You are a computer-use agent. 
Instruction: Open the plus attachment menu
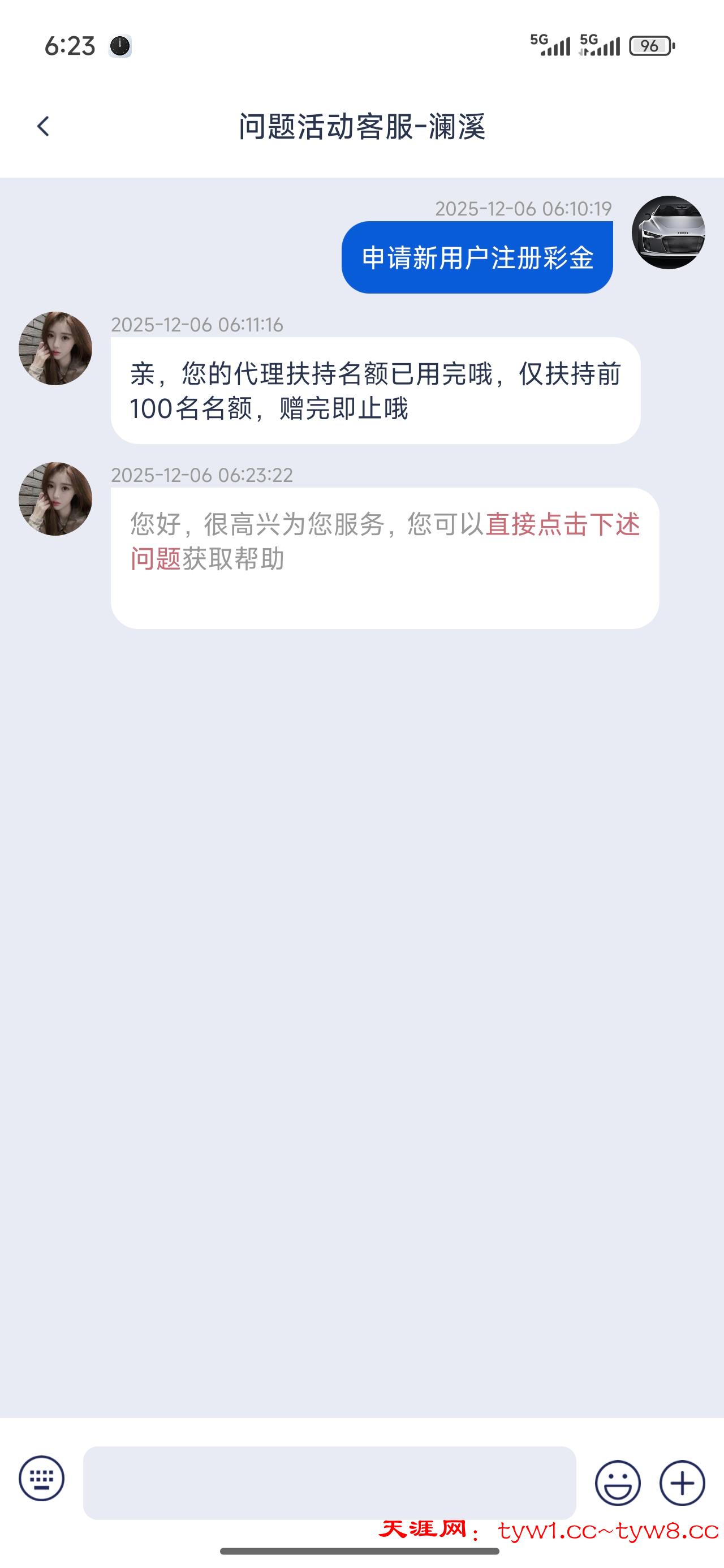click(682, 1483)
